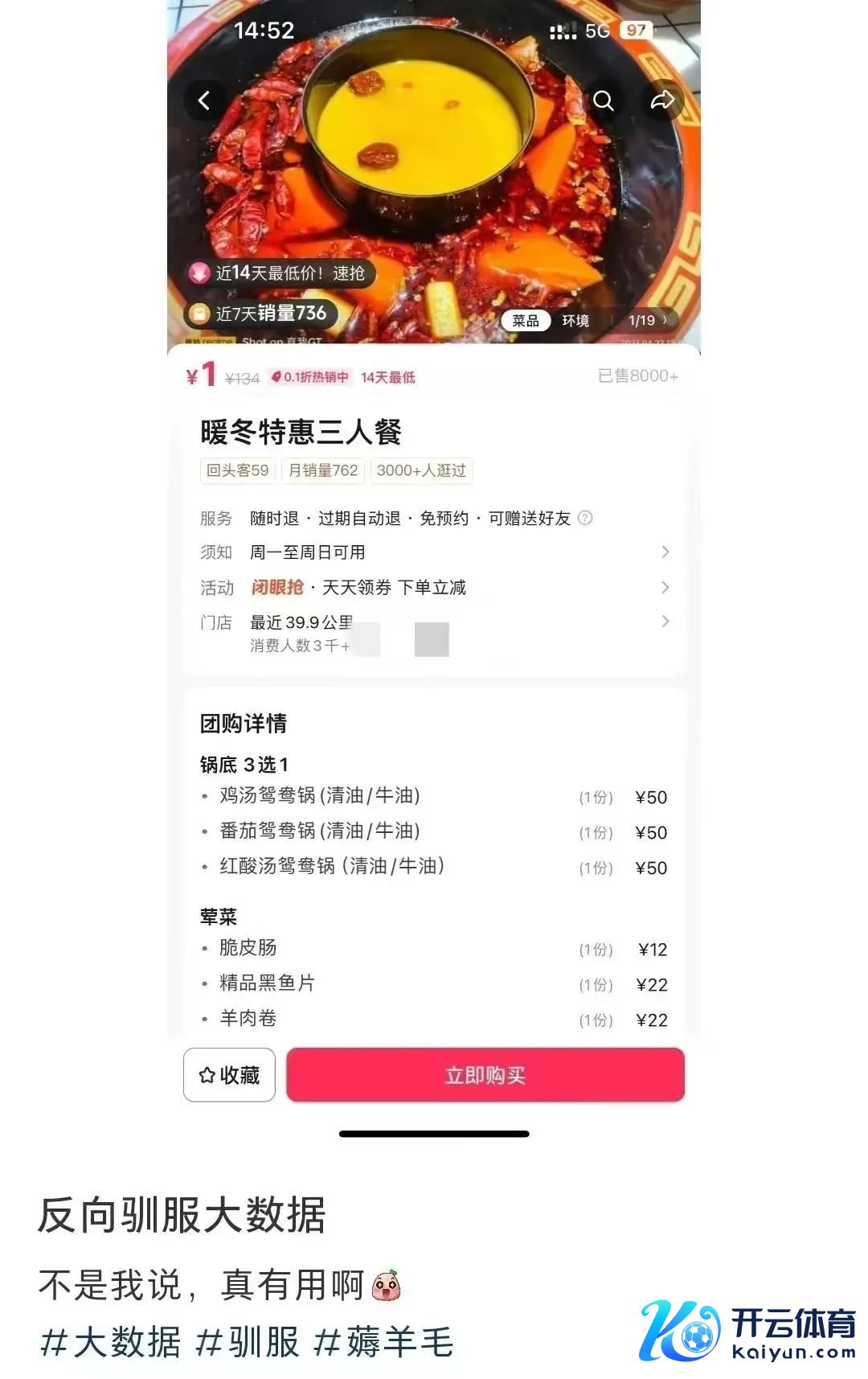Open the 1/19 photo gallery
The height and width of the screenshot is (1379, 868).
point(648,321)
